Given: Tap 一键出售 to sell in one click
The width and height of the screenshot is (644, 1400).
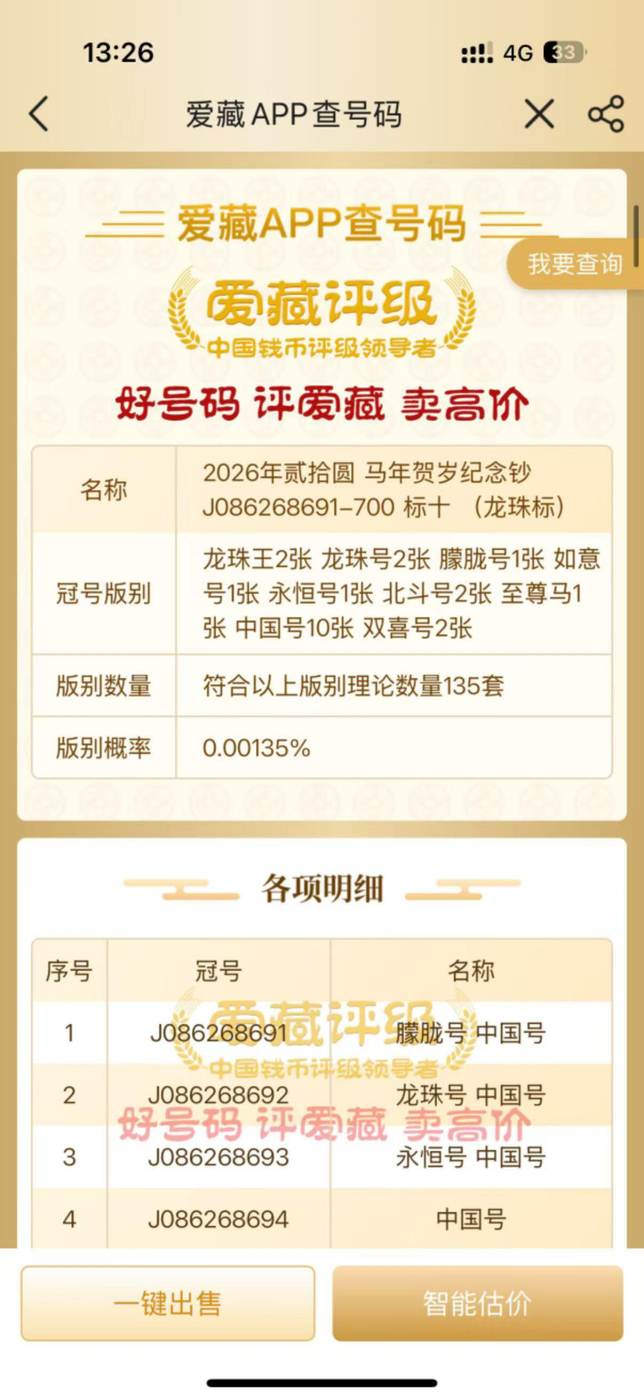Looking at the screenshot, I should [x=168, y=1303].
